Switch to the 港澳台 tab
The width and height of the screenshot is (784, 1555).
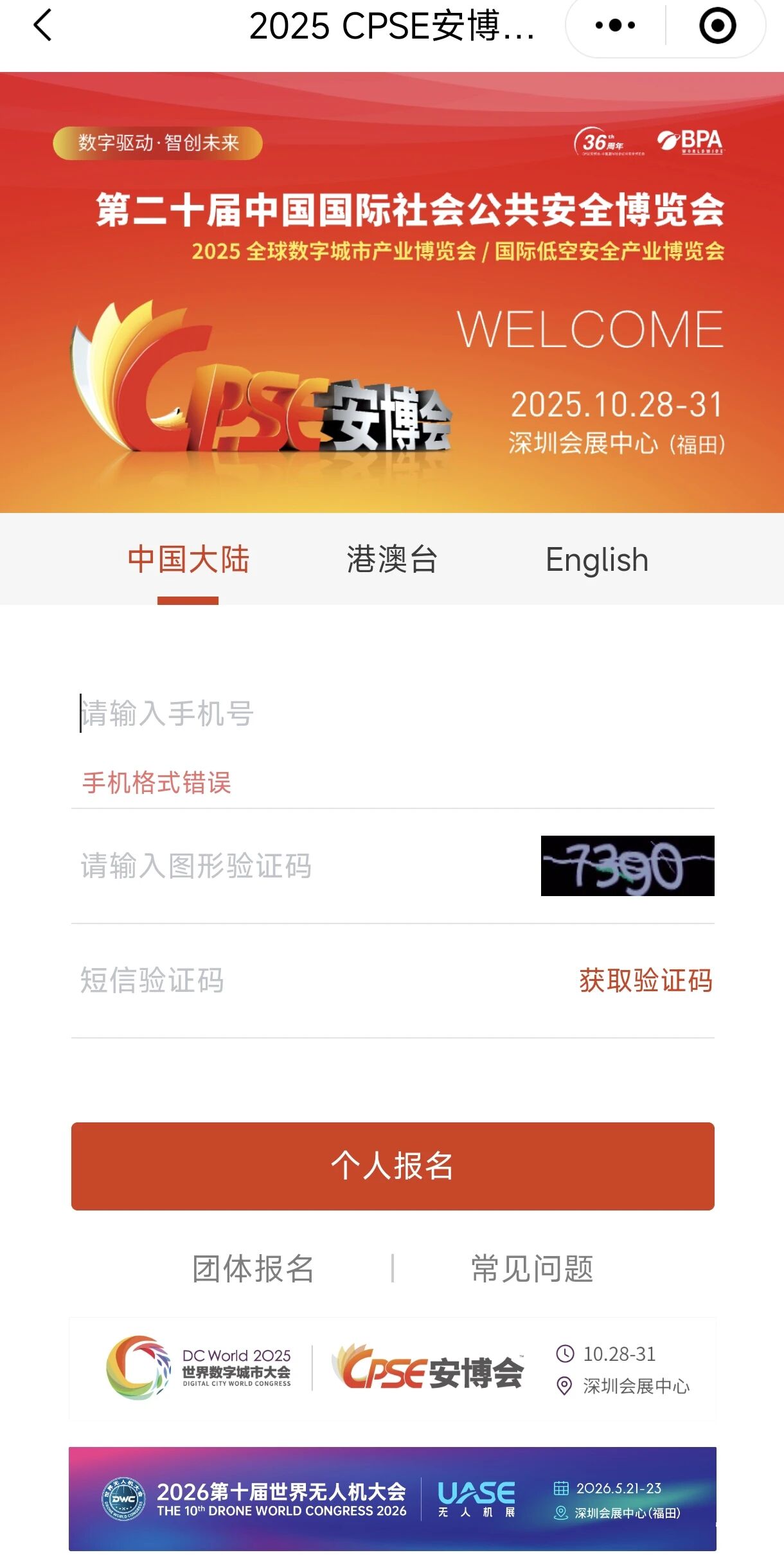392,559
